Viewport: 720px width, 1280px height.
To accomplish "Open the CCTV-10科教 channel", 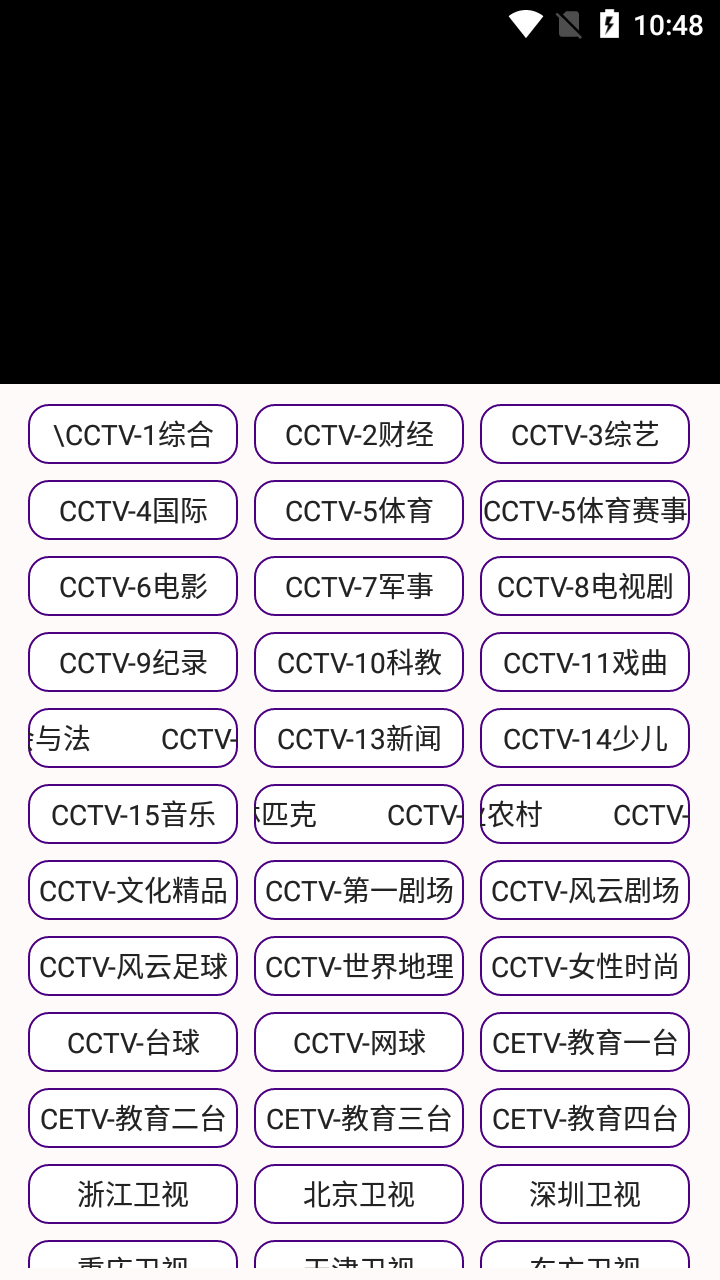I will point(358,662).
